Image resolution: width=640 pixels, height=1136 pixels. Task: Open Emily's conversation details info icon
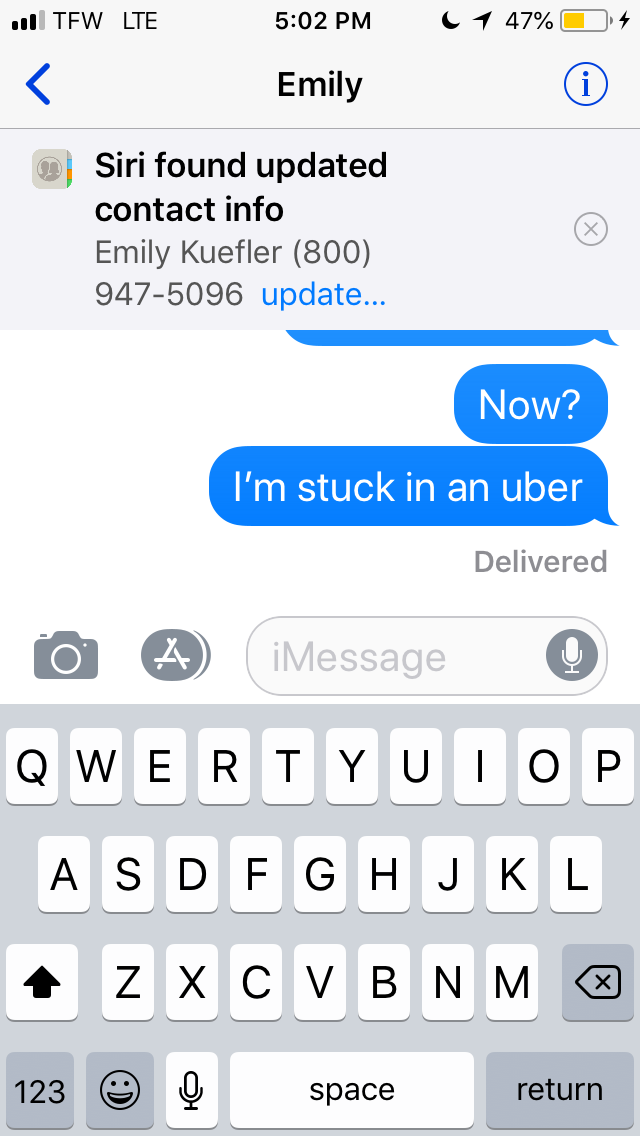(586, 85)
